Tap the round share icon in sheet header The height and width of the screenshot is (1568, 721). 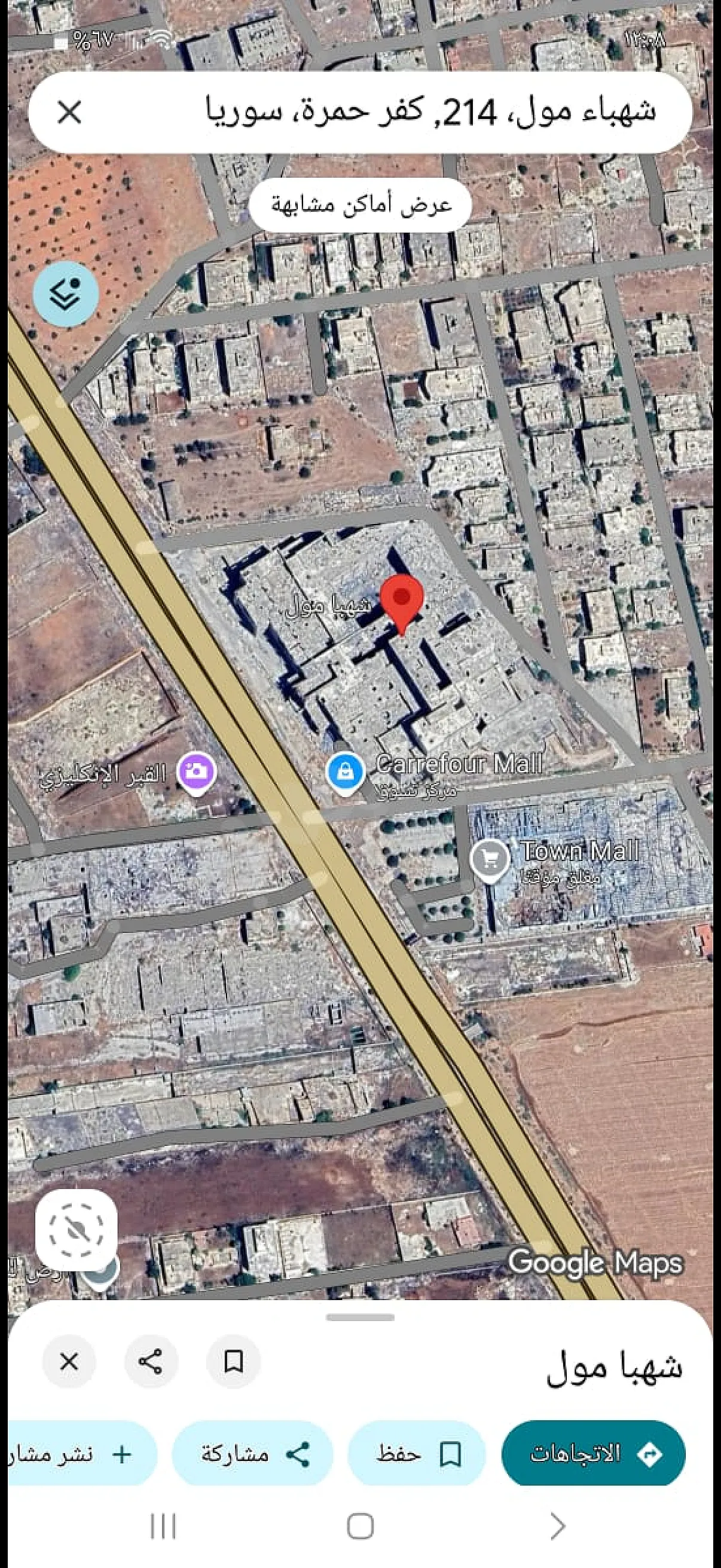pyautogui.click(x=150, y=1362)
